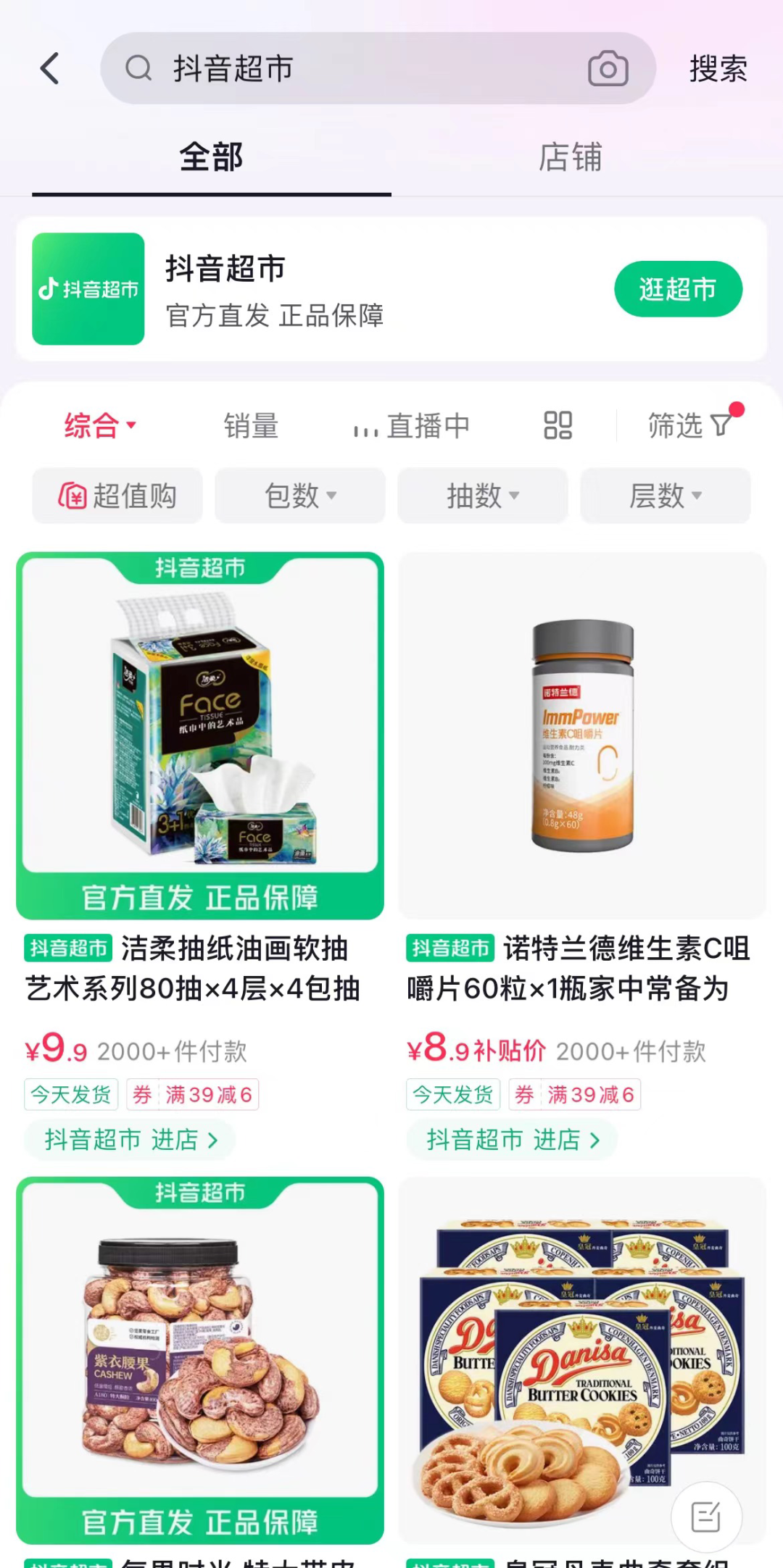Select the 全部 tab
Viewport: 783px width, 1568px height.
pos(211,157)
